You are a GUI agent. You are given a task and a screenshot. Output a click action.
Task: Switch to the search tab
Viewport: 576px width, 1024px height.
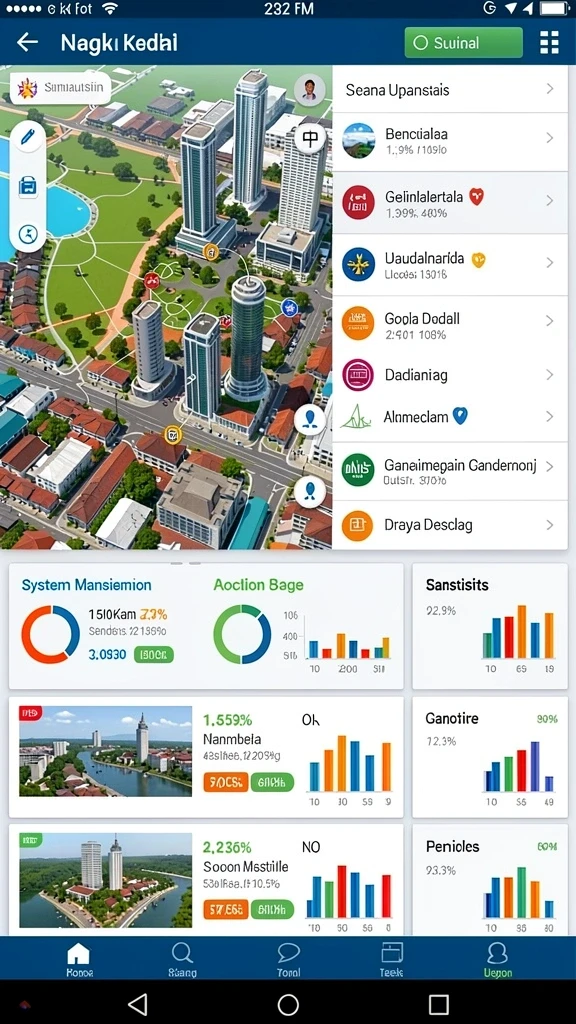pyautogui.click(x=182, y=959)
